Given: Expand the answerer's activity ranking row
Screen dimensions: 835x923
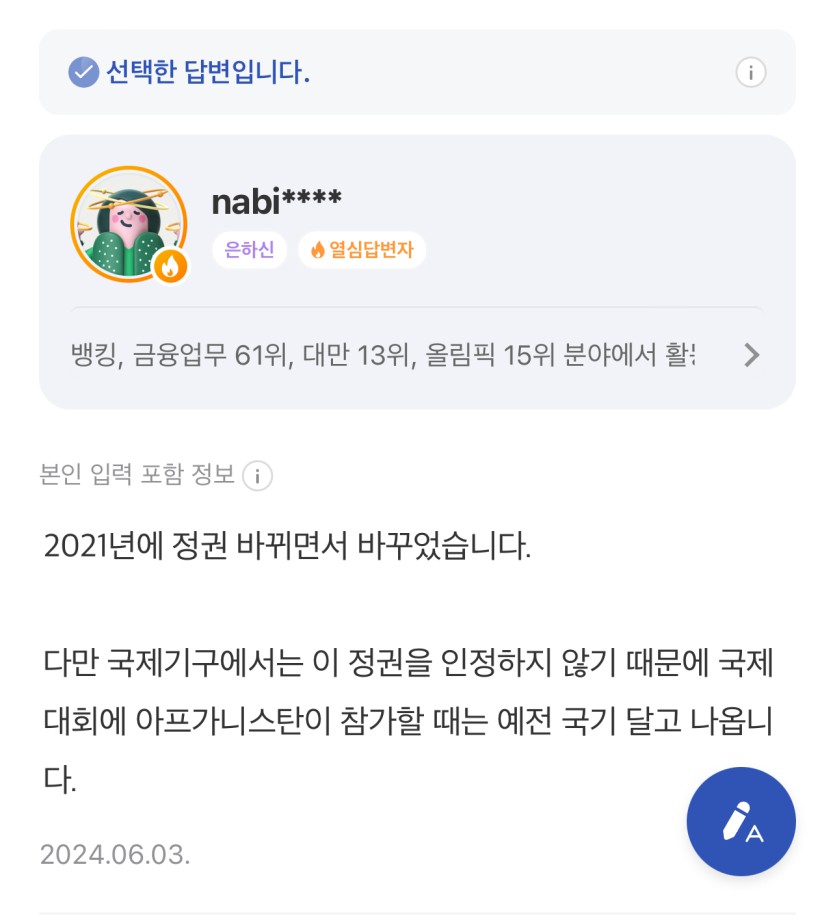Looking at the screenshot, I should coord(752,355).
